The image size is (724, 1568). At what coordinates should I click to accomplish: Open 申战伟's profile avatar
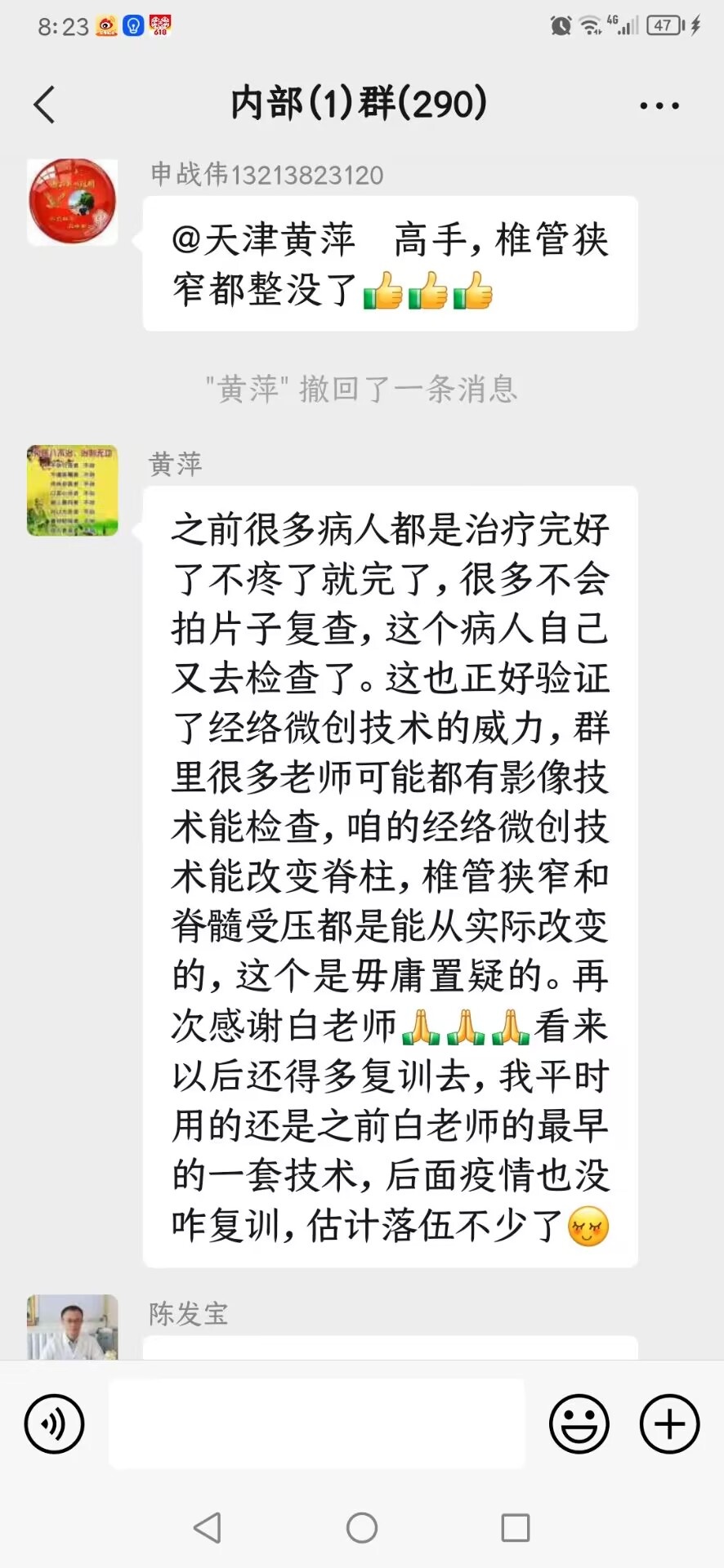(x=73, y=203)
